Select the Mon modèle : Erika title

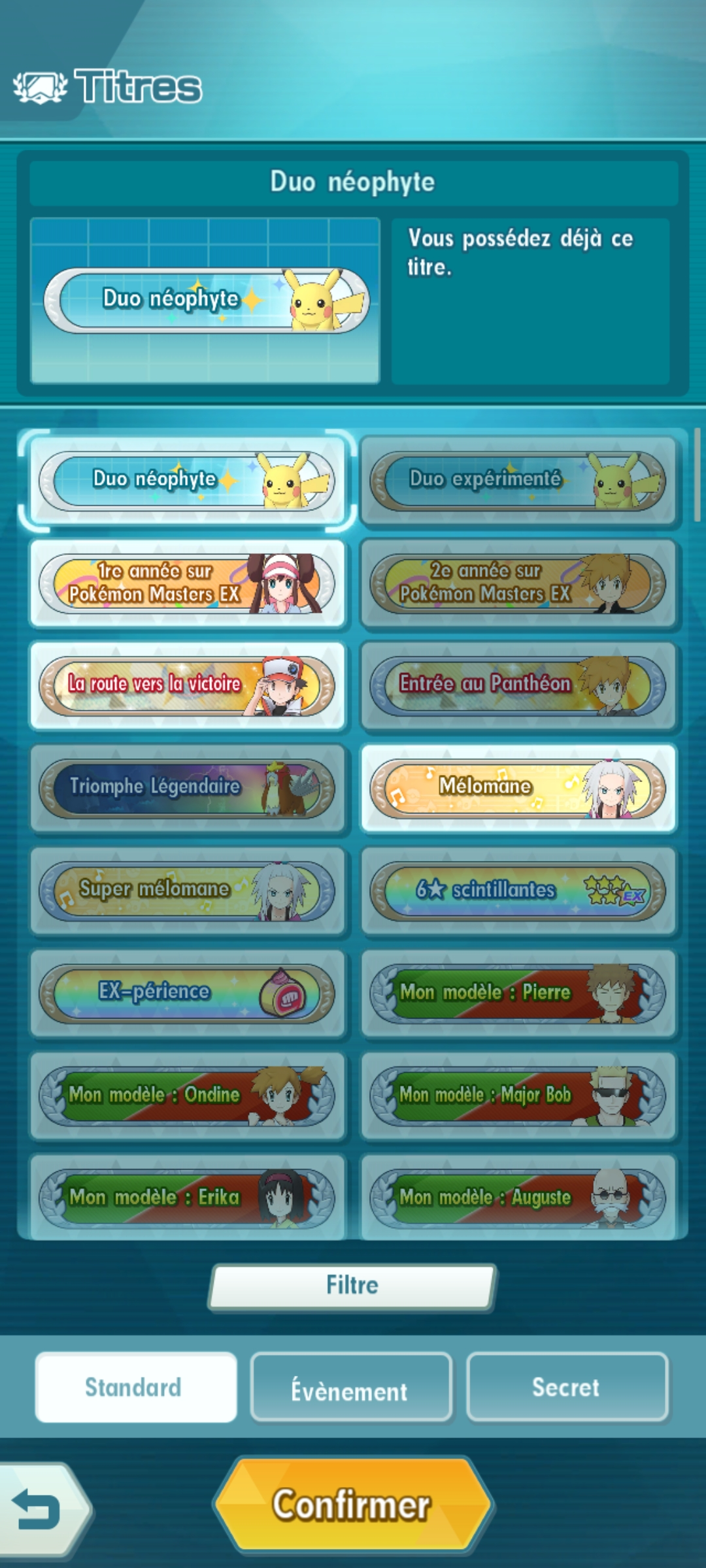pos(188,1197)
